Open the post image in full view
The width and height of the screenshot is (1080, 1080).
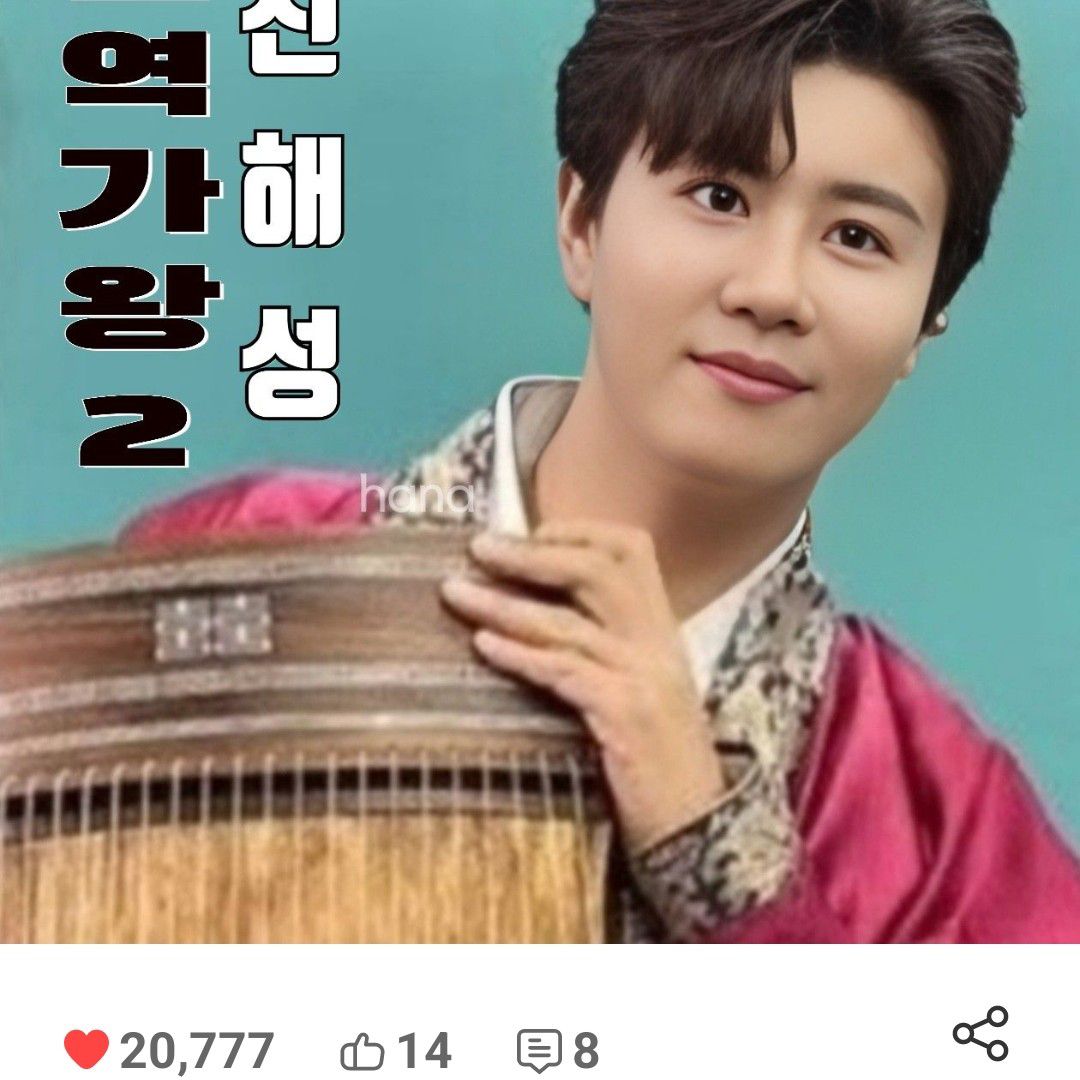(540, 470)
